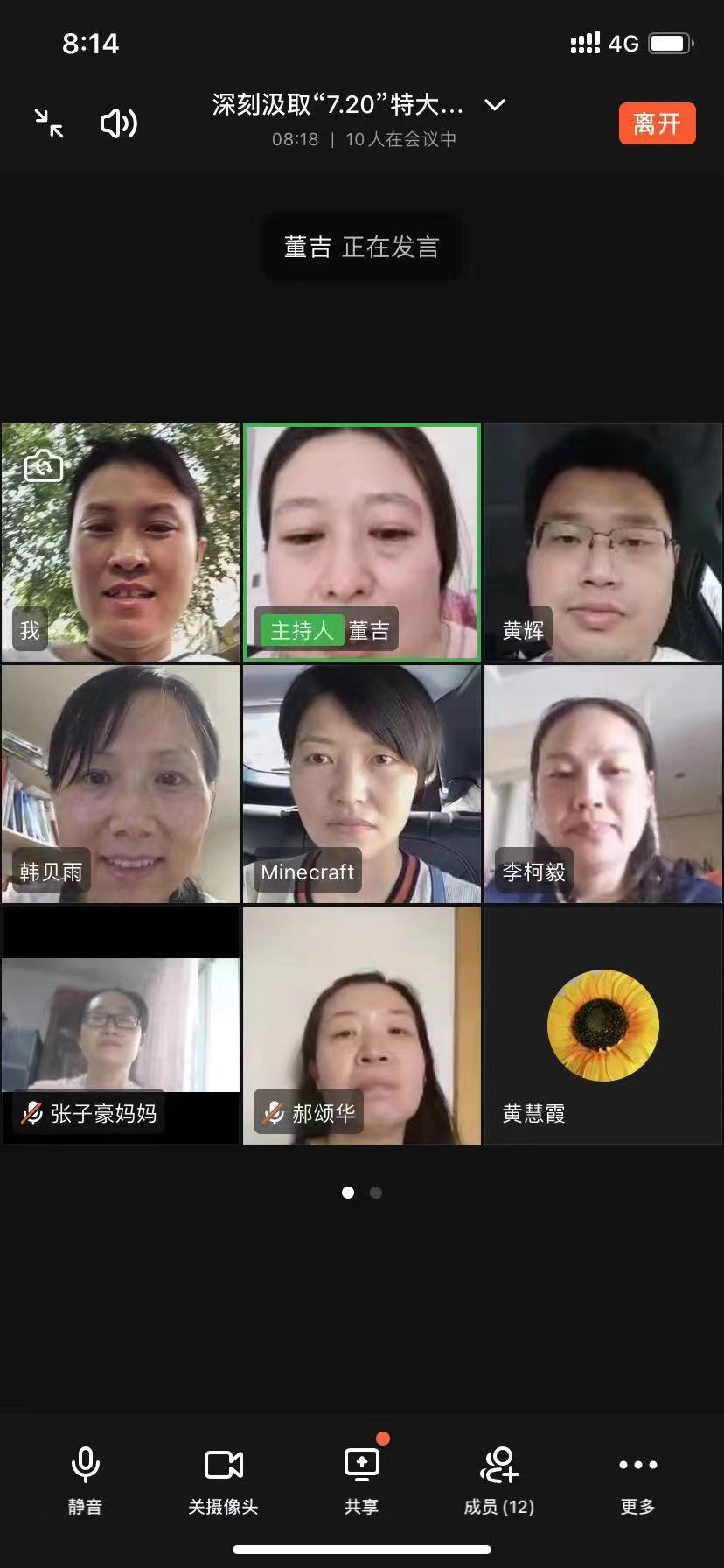Go to the second participant page dot

click(x=376, y=1193)
